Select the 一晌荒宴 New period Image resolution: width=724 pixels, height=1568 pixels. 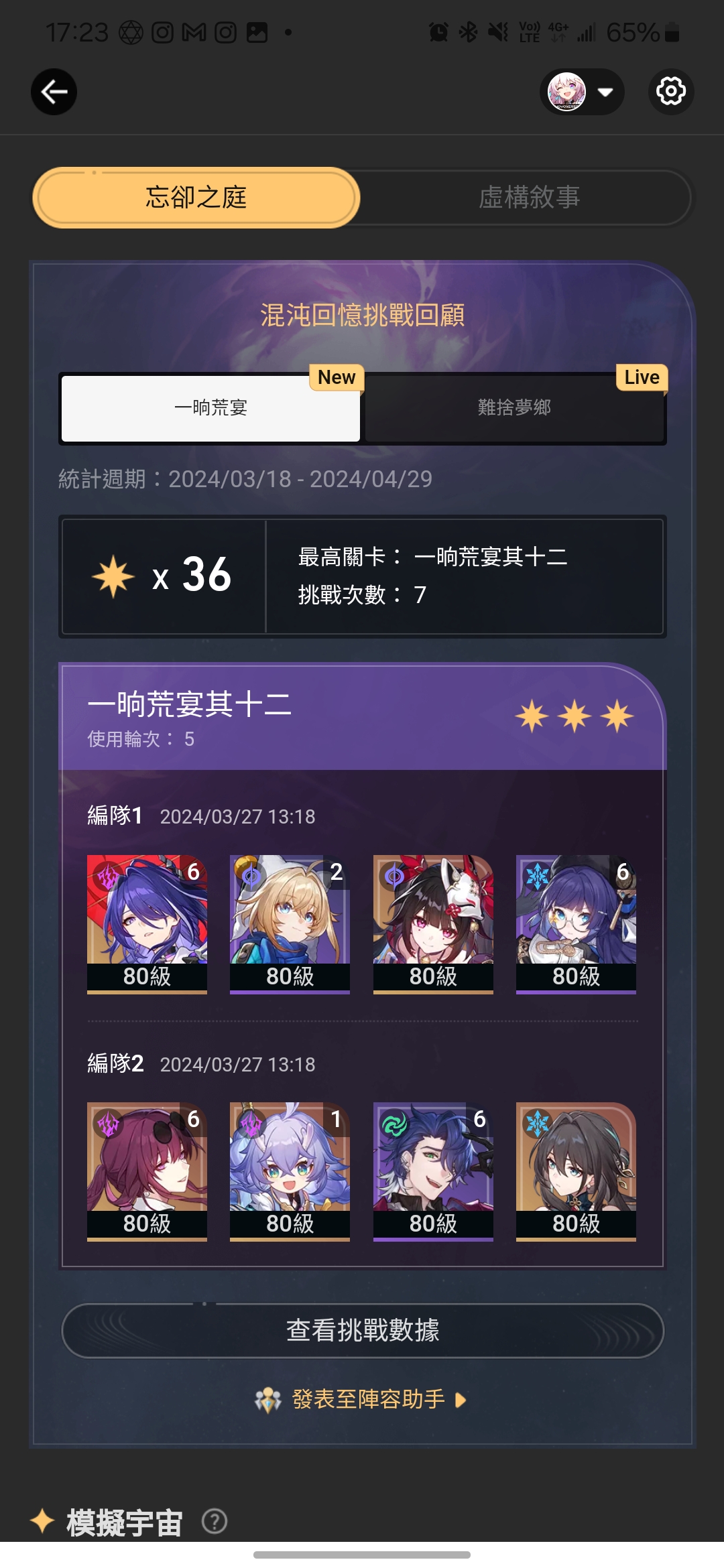coord(210,407)
